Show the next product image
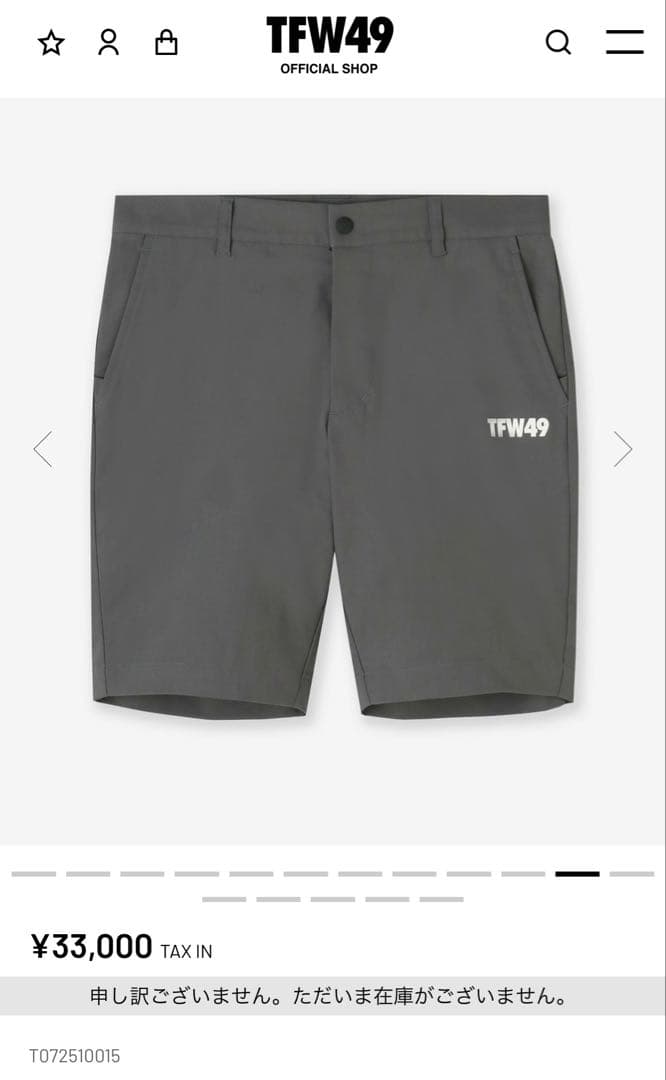The image size is (666, 1080). click(x=623, y=449)
